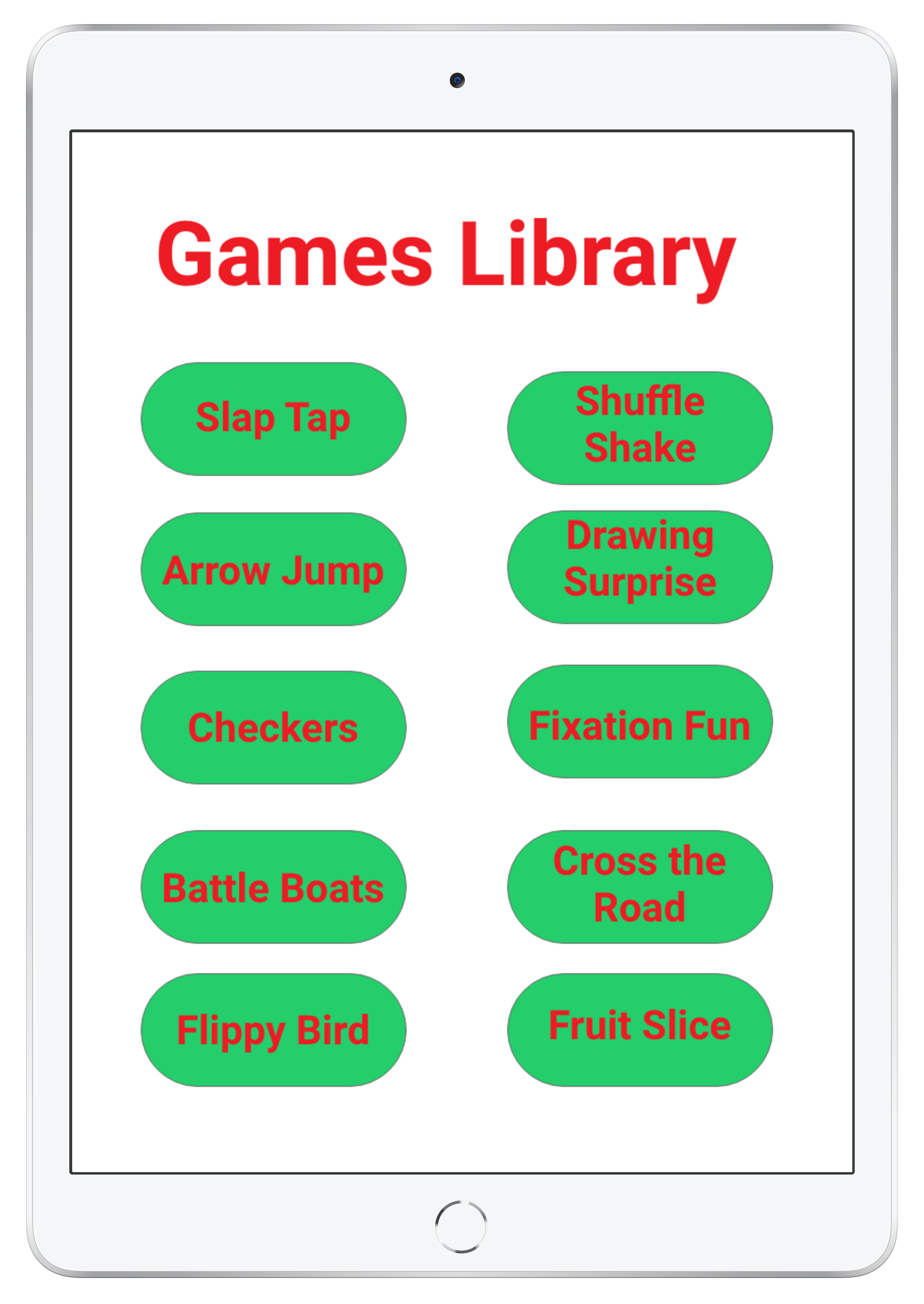
Task: Select the Arrow Jump button
Action: pos(273,569)
